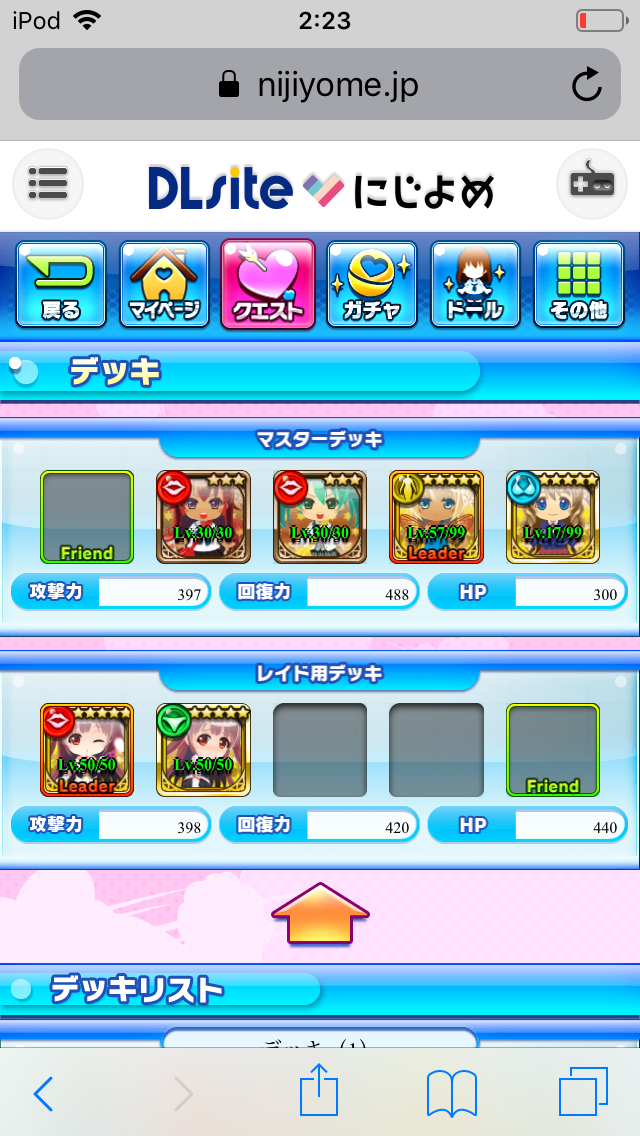Viewport: 640px width, 1136px height.
Task: Reload the nijiyome.jp page
Action: [x=587, y=85]
